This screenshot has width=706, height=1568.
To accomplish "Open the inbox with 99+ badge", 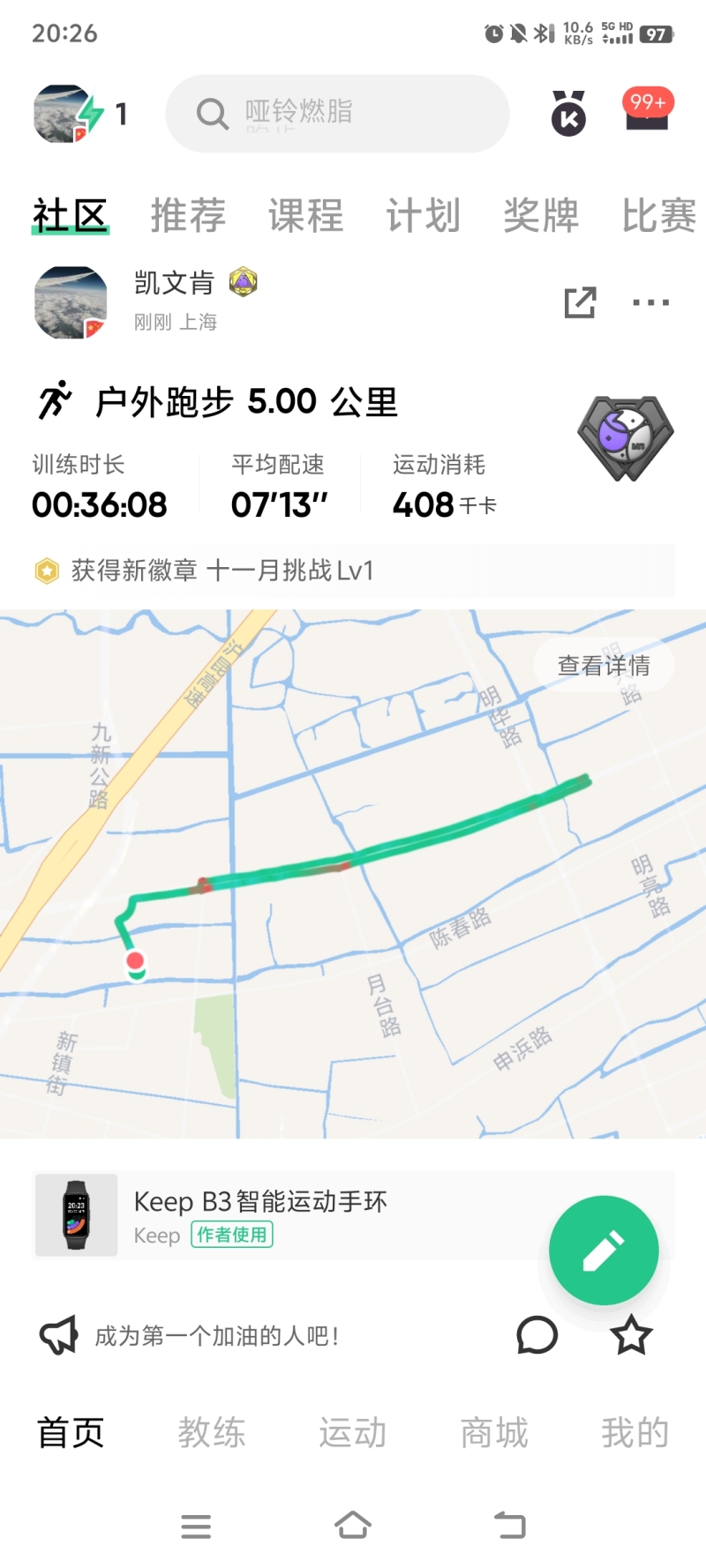I will tap(647, 111).
